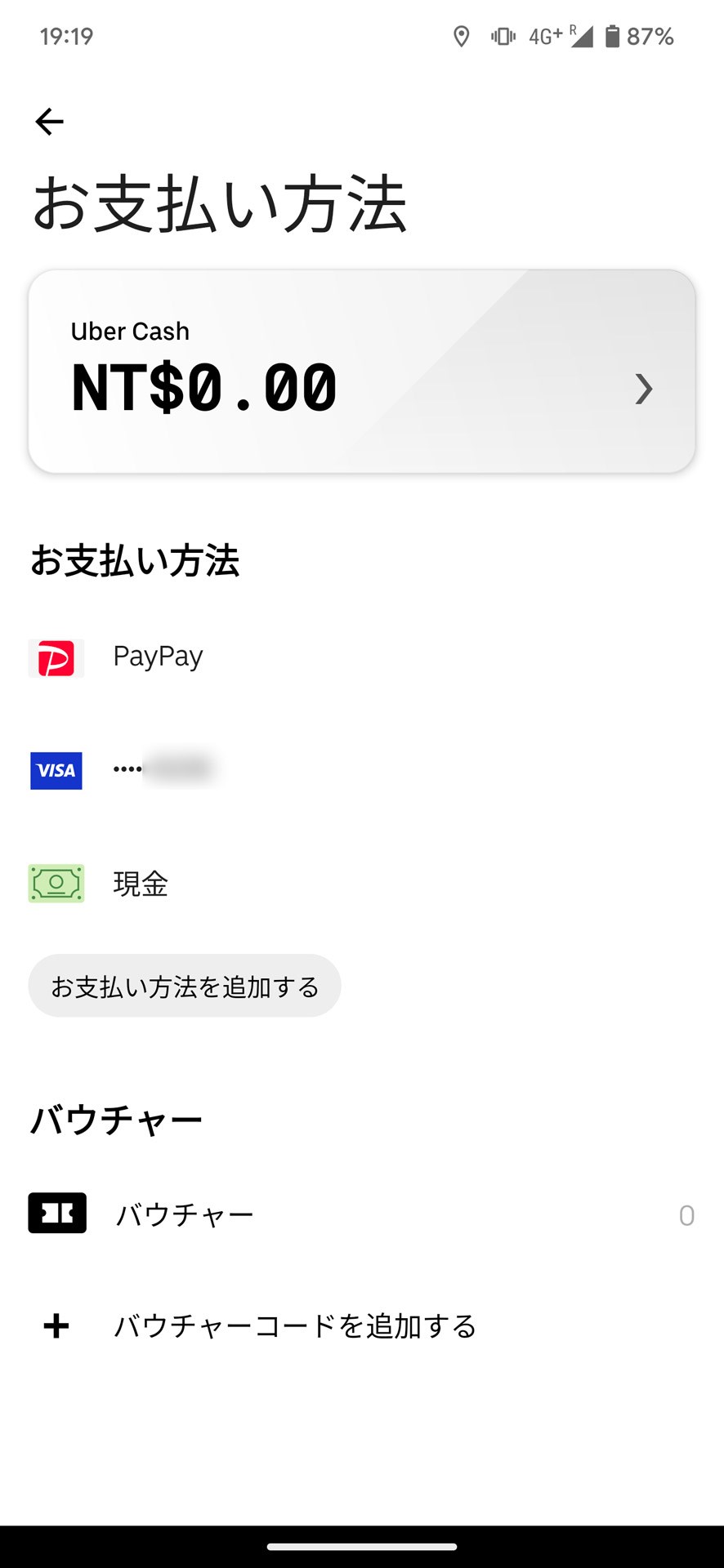Image resolution: width=724 pixels, height=1568 pixels.
Task: Open Uber Cash details via chevron
Action: 643,390
